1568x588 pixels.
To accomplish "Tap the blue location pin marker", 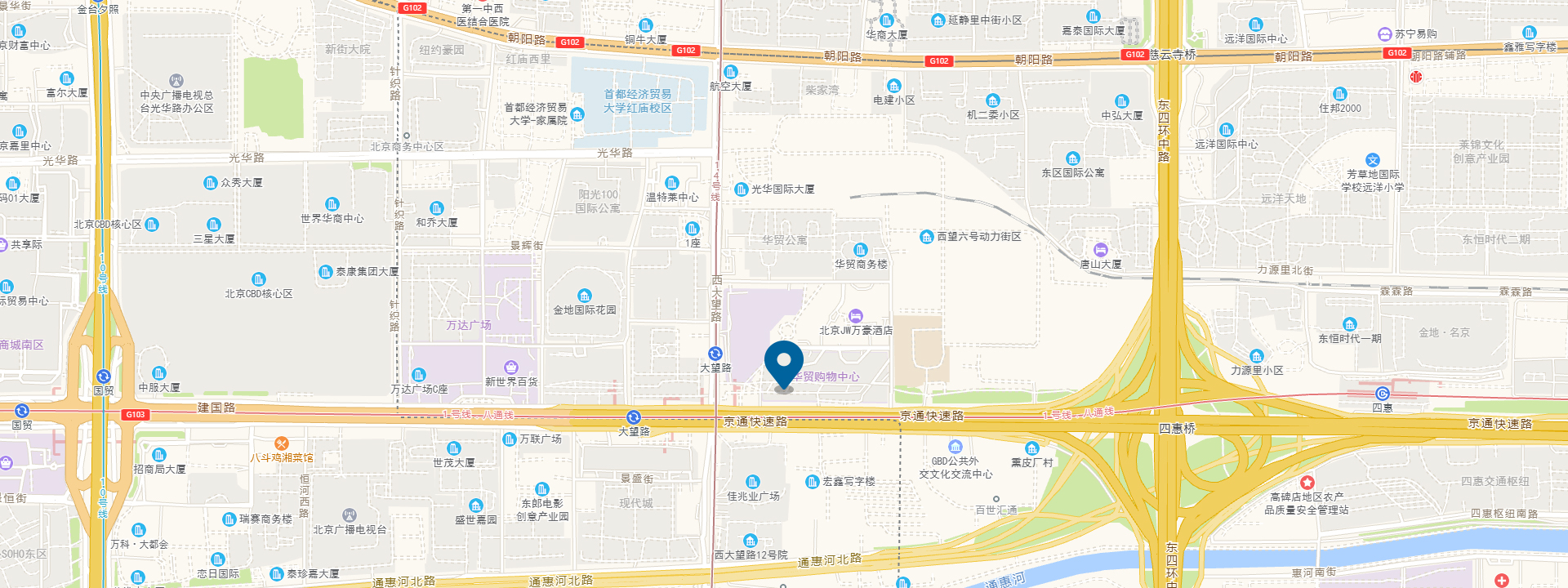I will [x=784, y=363].
